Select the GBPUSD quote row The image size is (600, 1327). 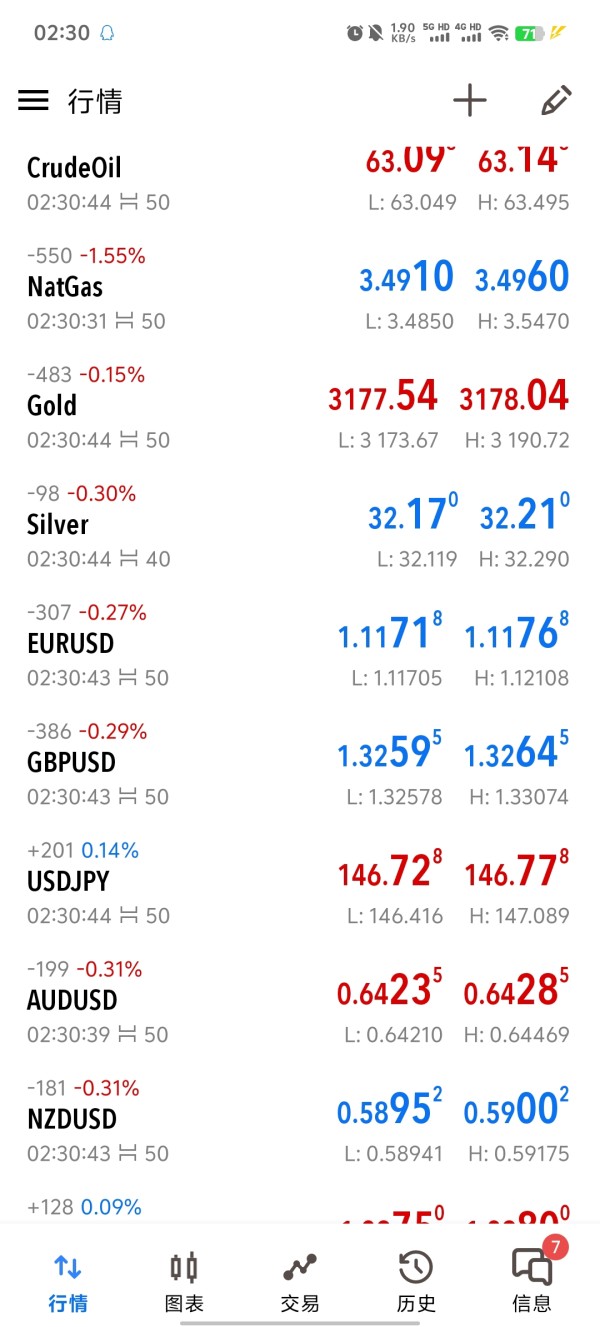(x=300, y=764)
